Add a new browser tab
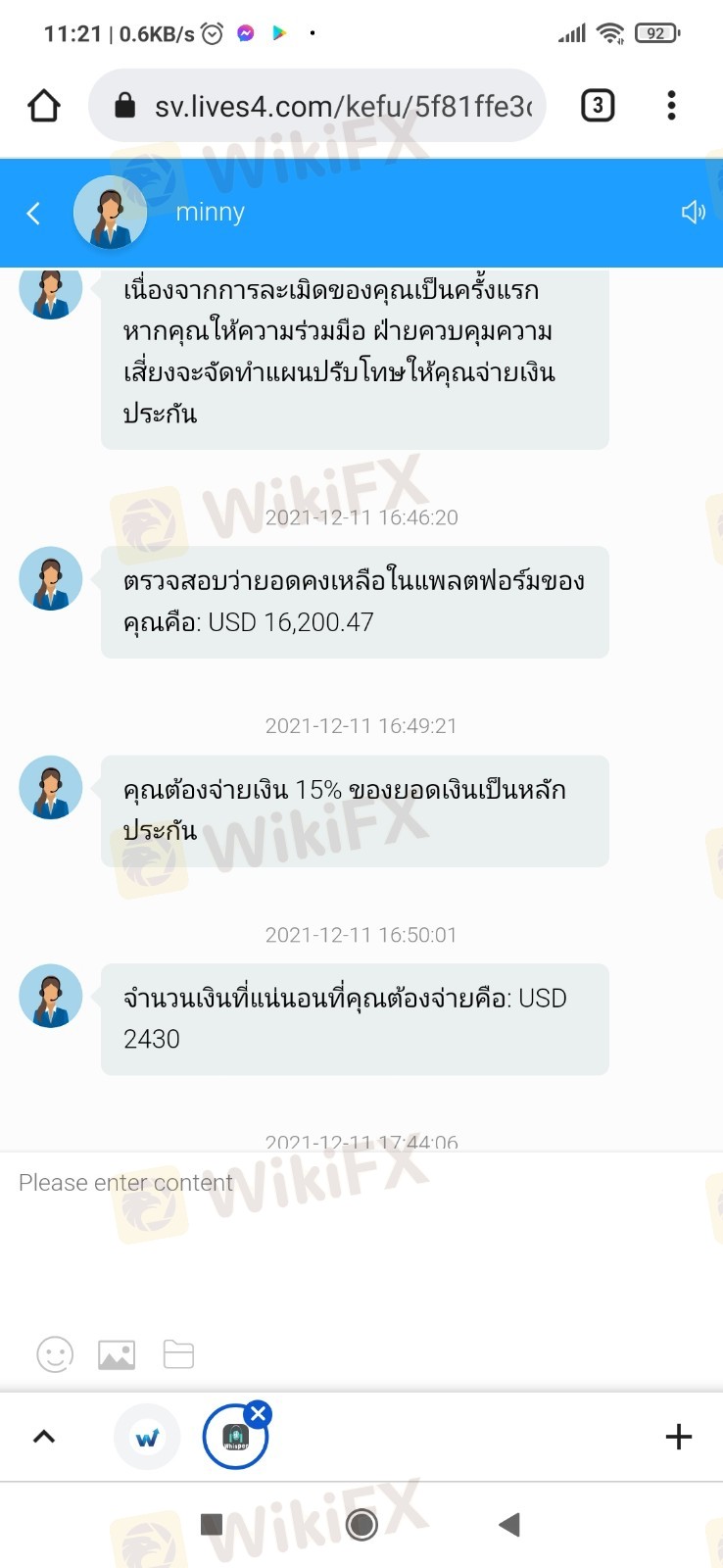 point(678,1438)
